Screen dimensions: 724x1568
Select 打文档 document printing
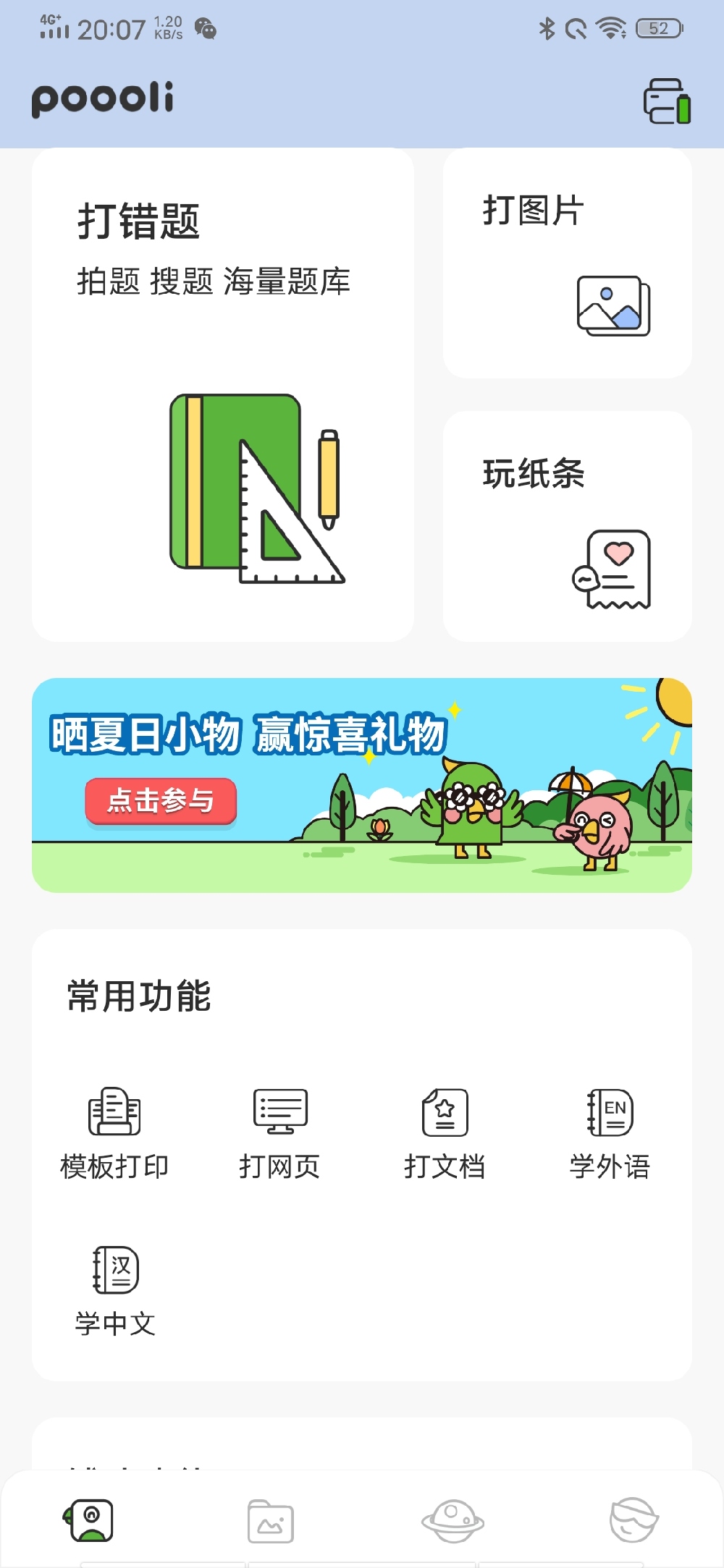pyautogui.click(x=445, y=1132)
